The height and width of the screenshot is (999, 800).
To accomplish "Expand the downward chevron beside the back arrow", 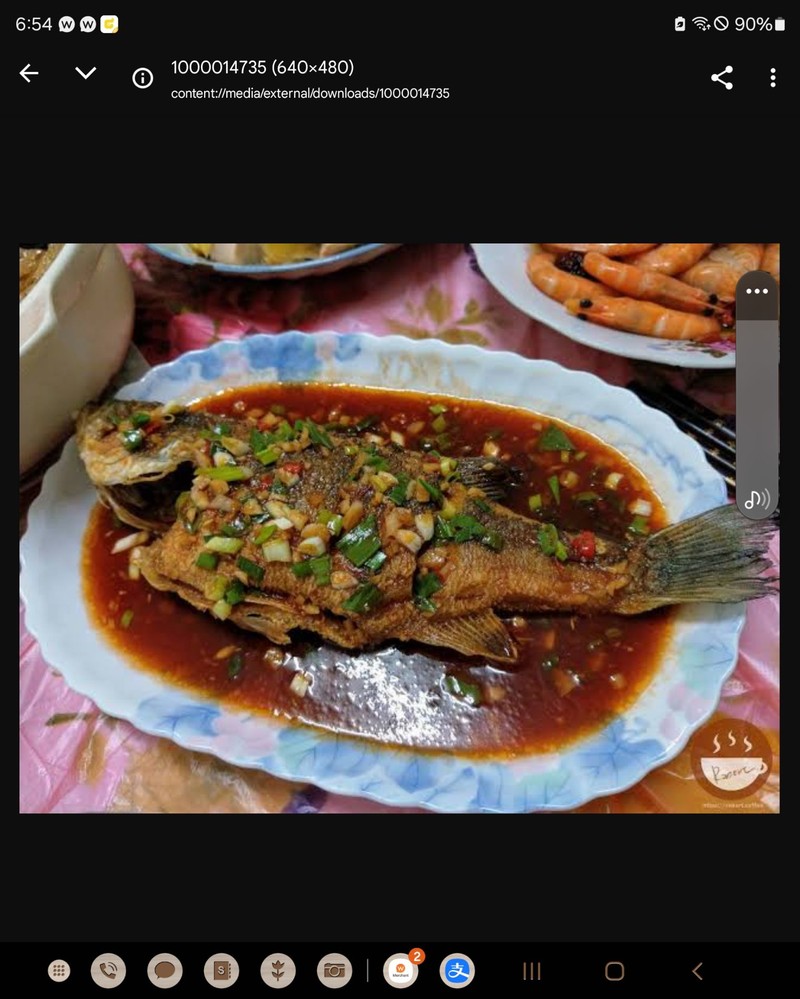I will 86,73.
